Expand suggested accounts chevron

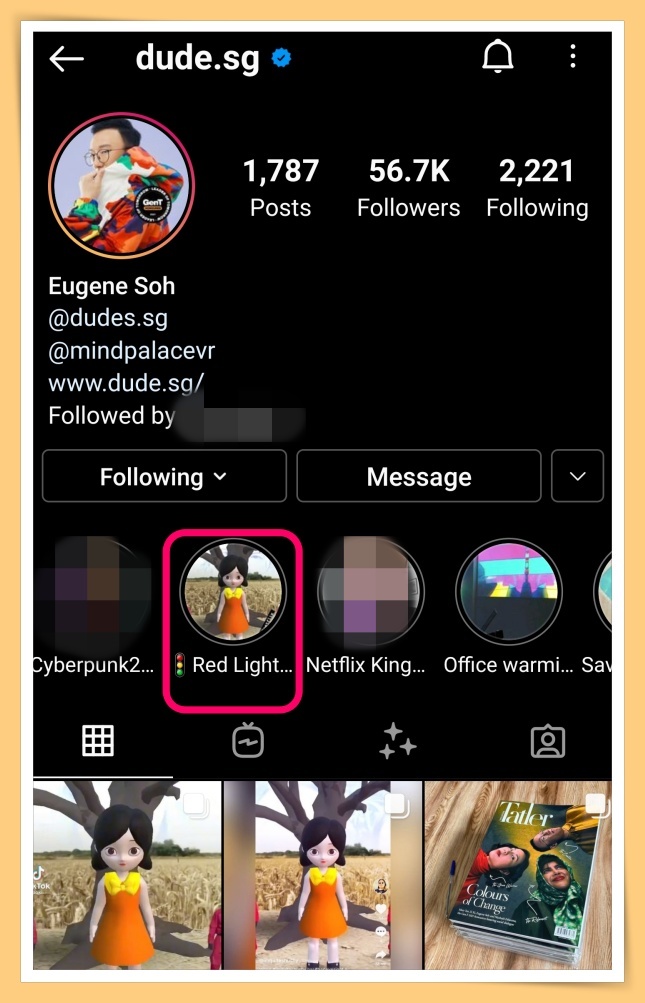coord(577,477)
